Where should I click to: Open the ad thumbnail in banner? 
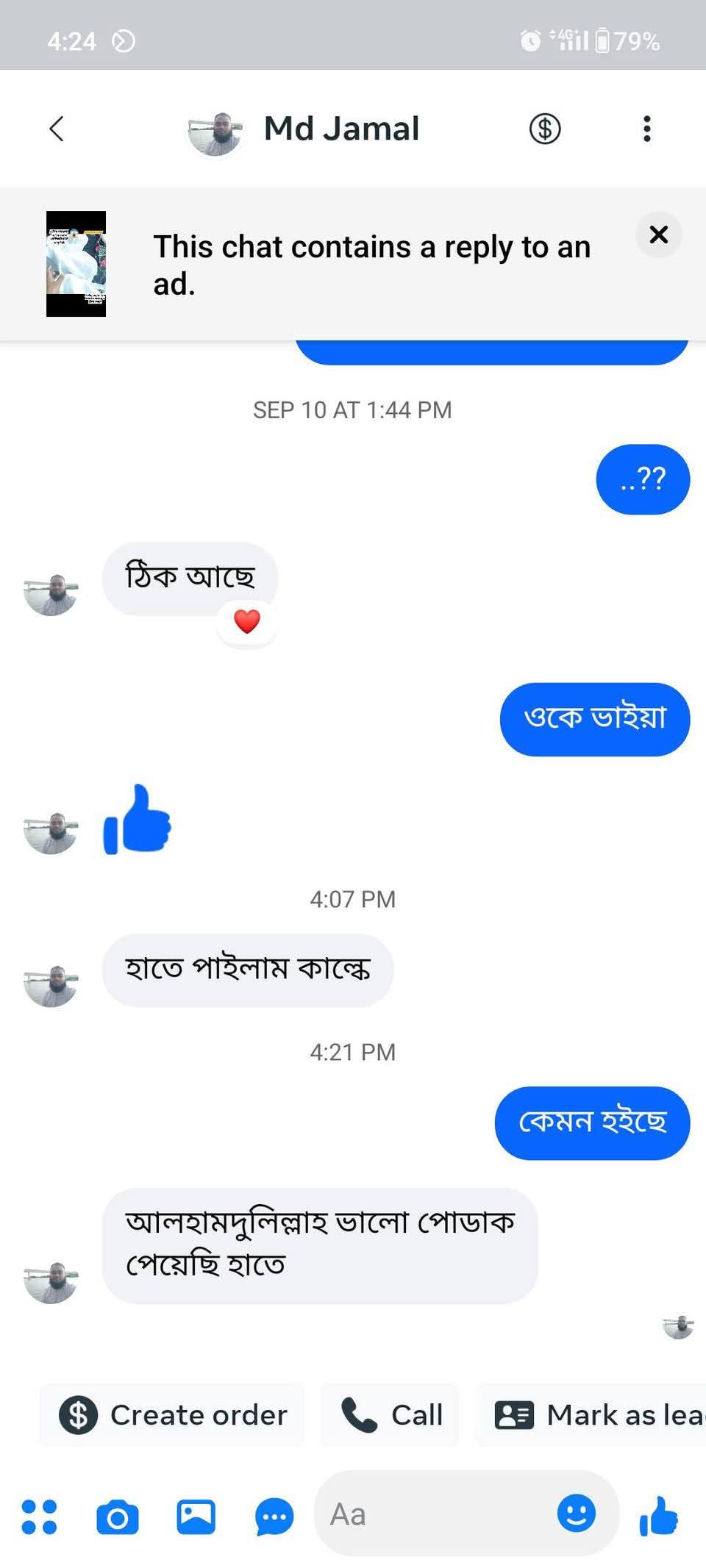pyautogui.click(x=76, y=264)
